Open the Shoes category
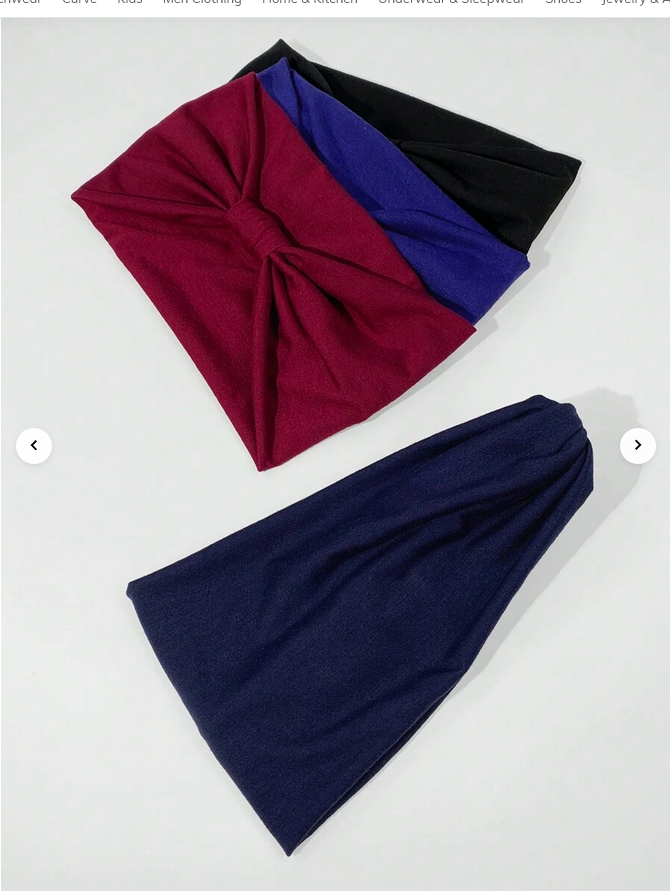The height and width of the screenshot is (891, 670). pos(563,2)
